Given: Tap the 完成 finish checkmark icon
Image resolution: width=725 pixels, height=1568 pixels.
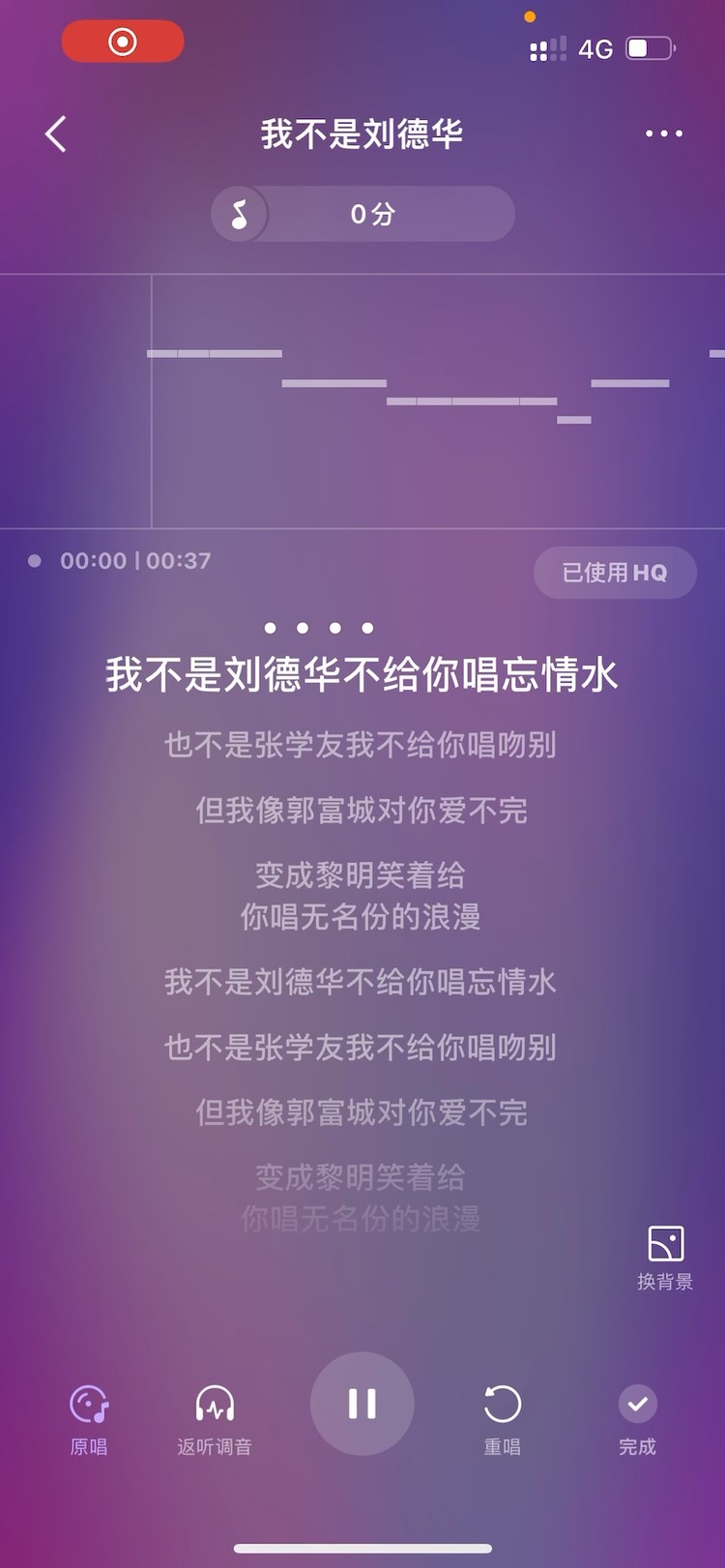Looking at the screenshot, I should 636,1405.
